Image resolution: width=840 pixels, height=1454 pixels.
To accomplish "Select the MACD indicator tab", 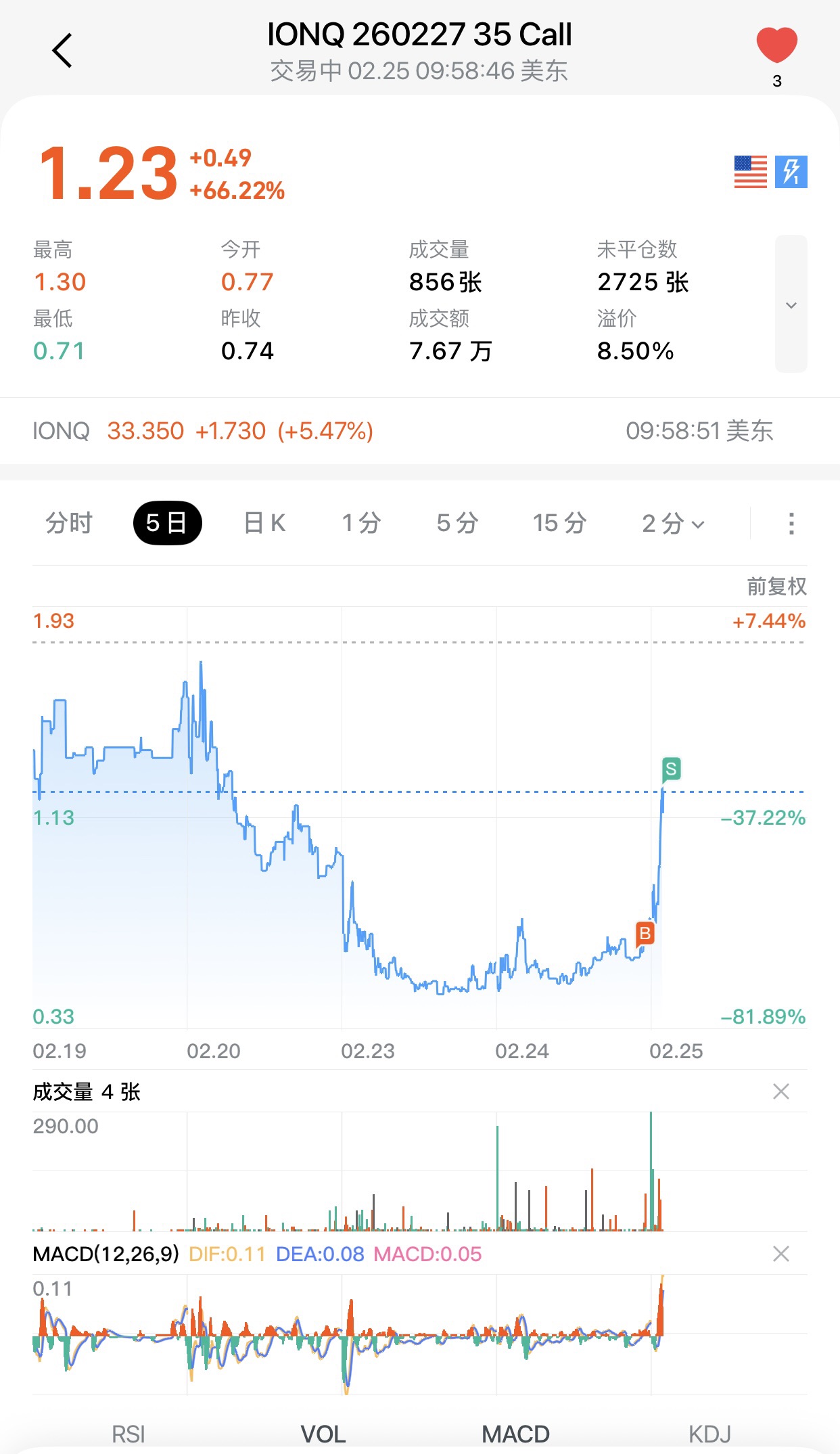I will click(x=515, y=1434).
